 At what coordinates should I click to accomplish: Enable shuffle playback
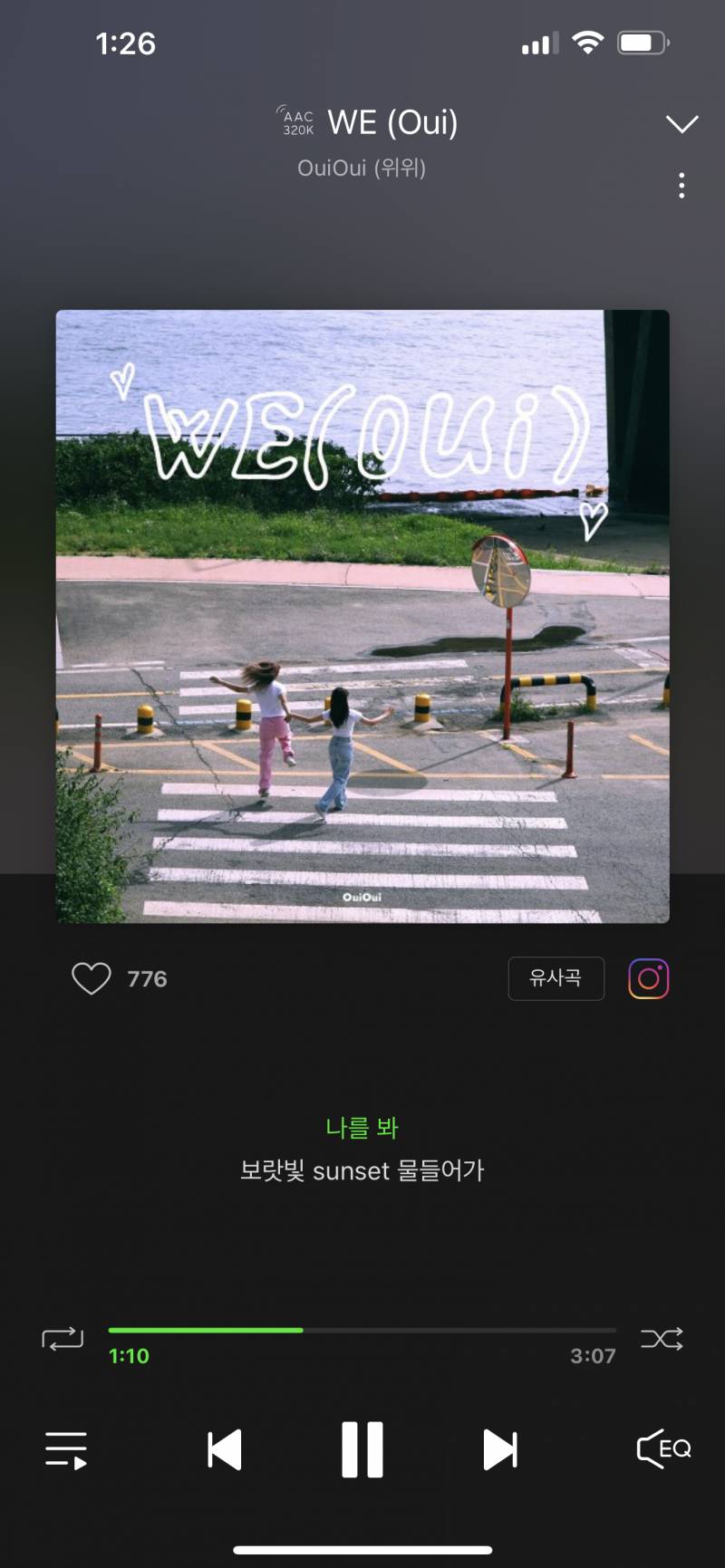click(x=662, y=1338)
